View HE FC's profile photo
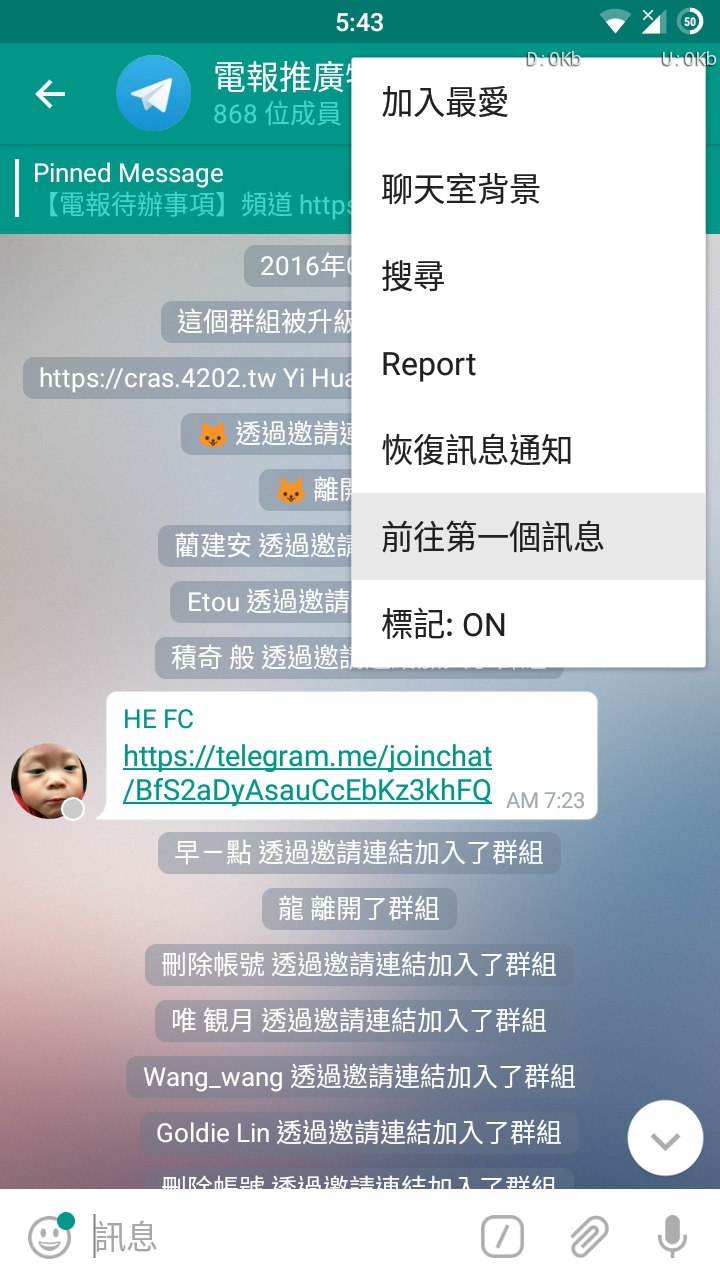The height and width of the screenshot is (1280, 720). tap(48, 780)
